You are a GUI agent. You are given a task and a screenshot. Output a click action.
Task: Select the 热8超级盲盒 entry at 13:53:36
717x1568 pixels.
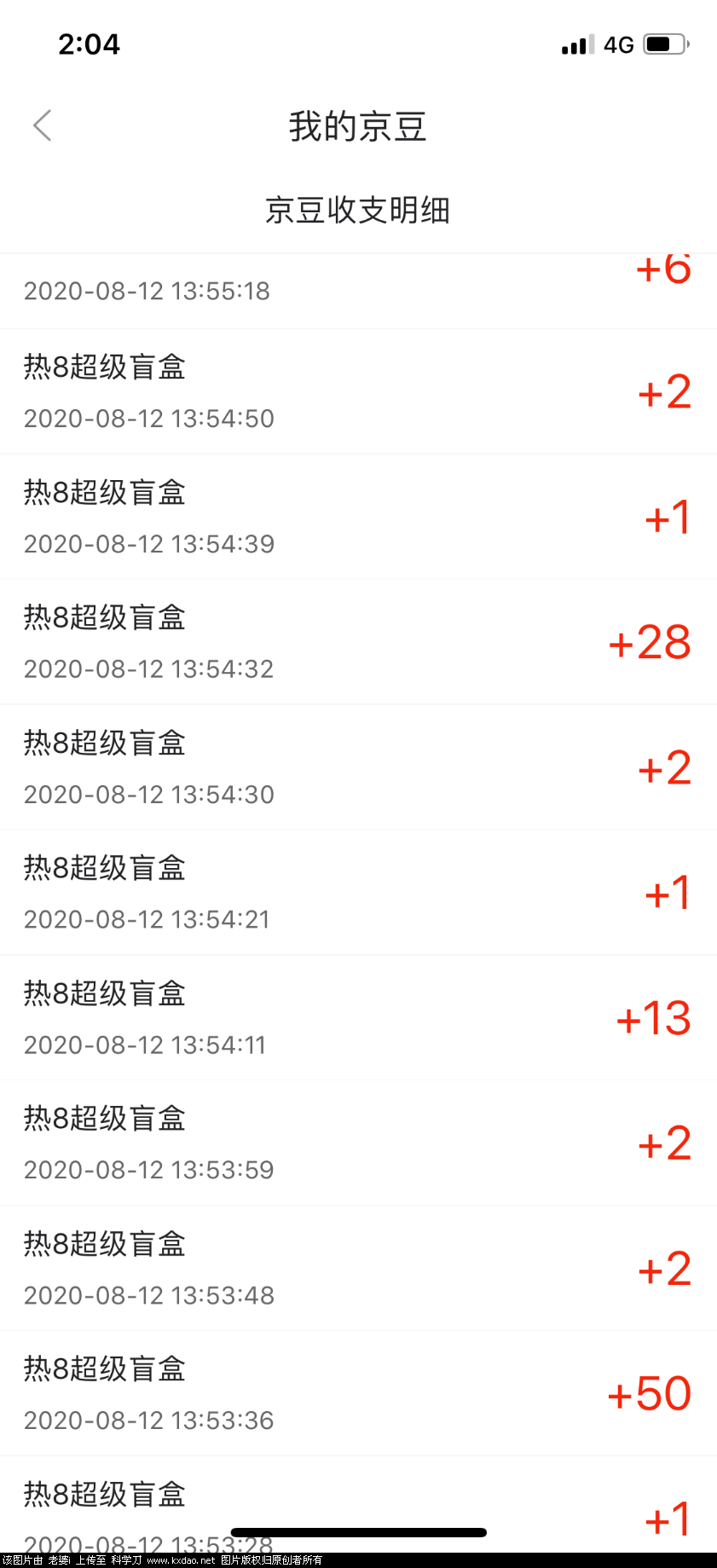tap(104, 1368)
